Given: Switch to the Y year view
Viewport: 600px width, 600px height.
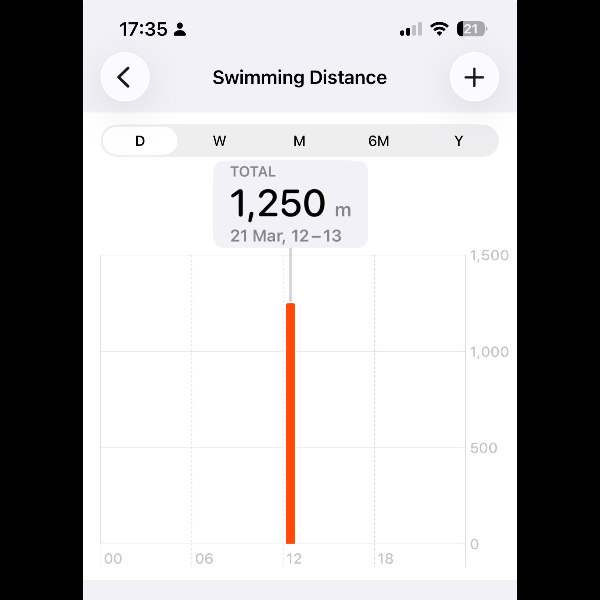Looking at the screenshot, I should (x=458, y=141).
